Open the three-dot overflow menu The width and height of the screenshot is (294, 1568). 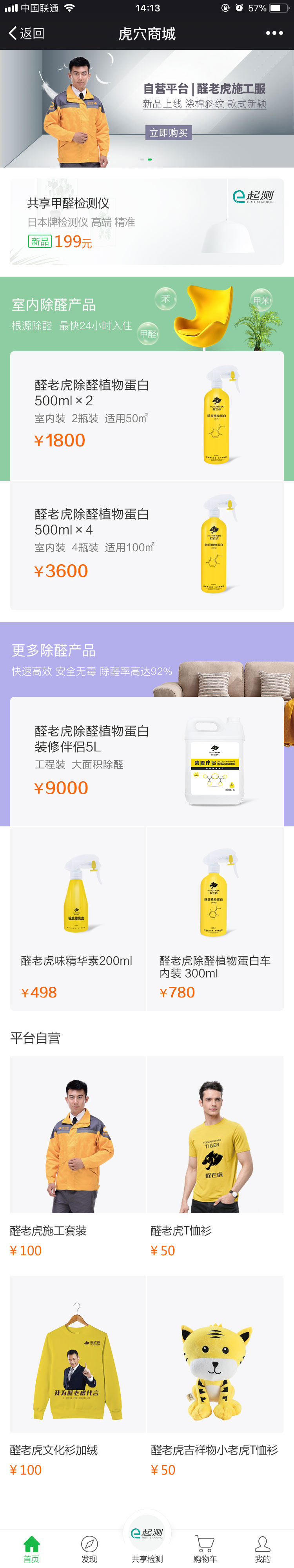[x=274, y=33]
